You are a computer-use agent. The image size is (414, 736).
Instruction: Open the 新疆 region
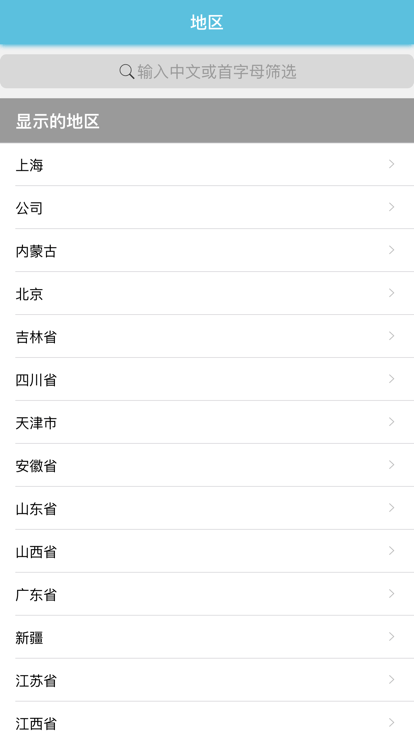tap(207, 637)
